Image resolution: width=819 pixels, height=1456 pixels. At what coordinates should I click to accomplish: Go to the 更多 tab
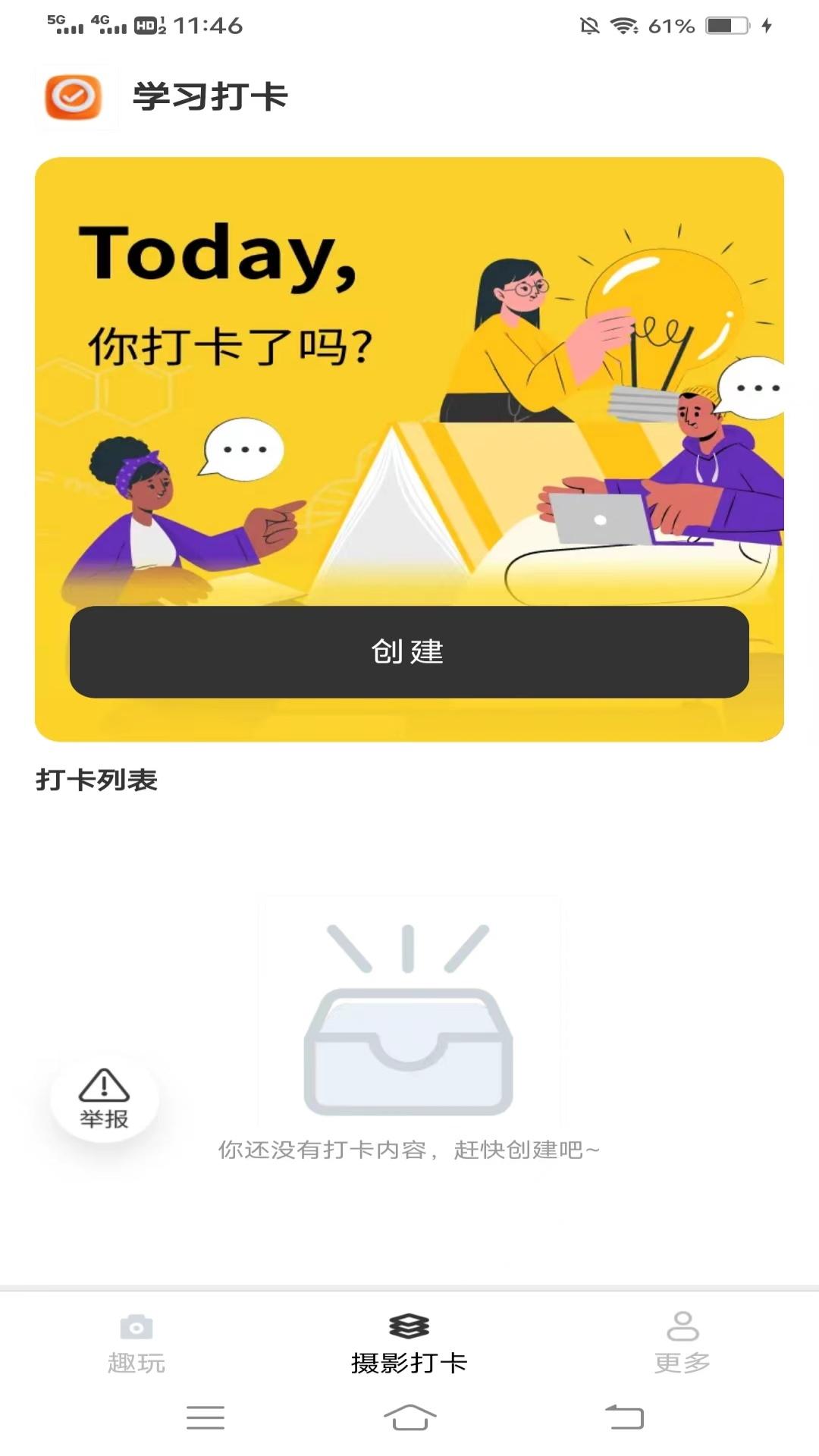[682, 1343]
